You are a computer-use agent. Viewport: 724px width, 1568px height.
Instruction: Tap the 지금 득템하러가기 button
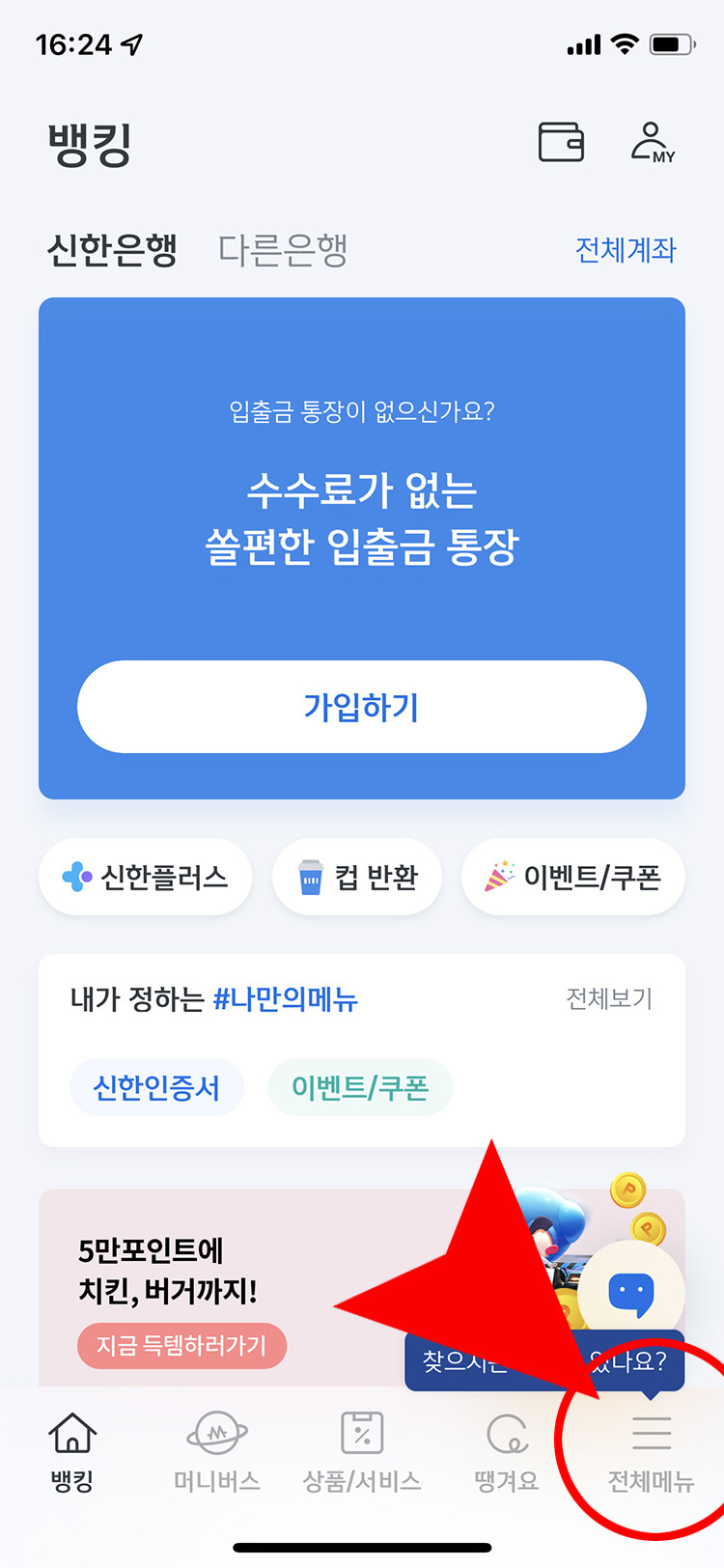click(181, 1345)
